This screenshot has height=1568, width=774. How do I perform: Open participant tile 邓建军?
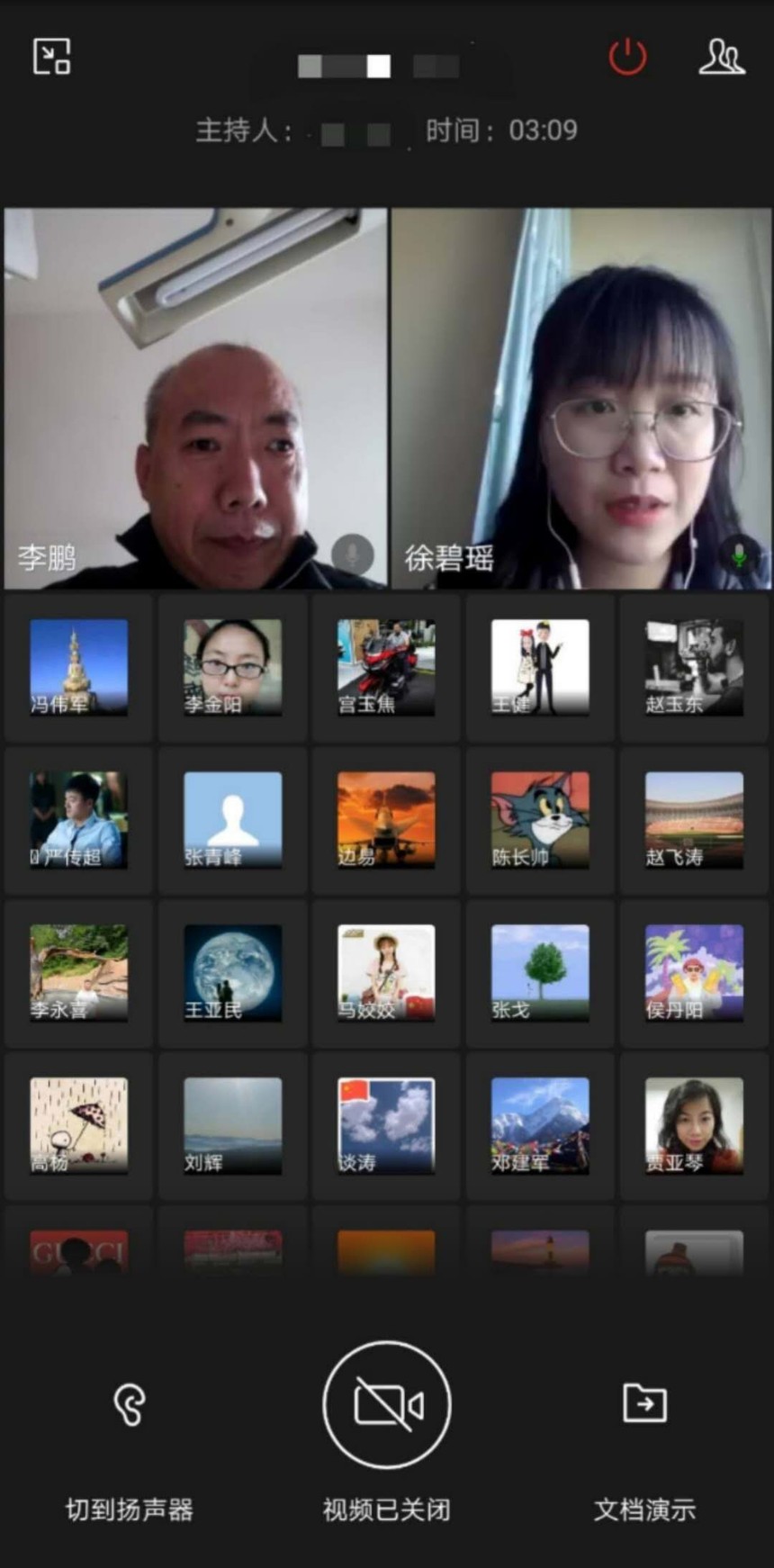pyautogui.click(x=540, y=1126)
